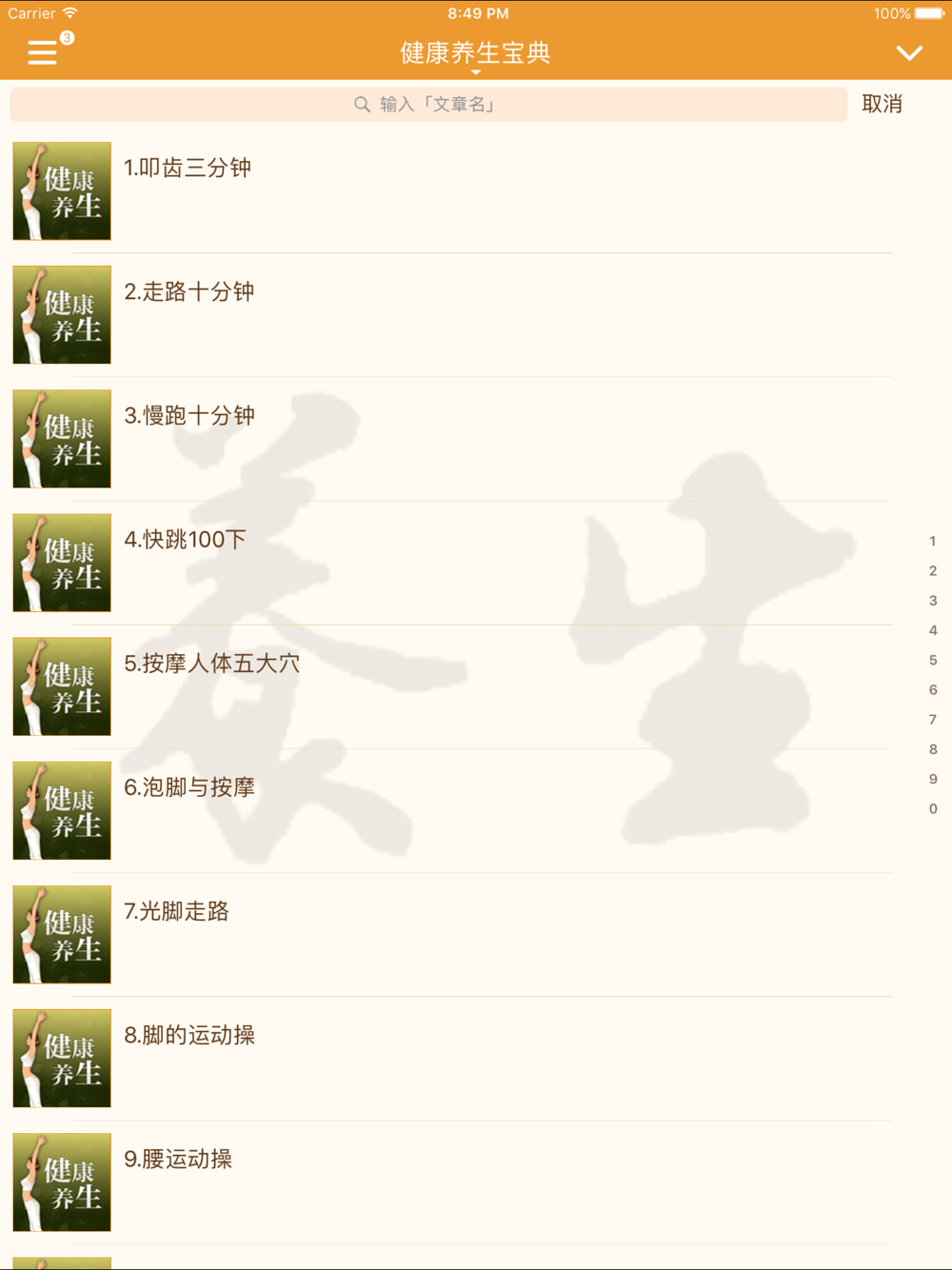This screenshot has height=1270, width=952.
Task: Jump to index section 0
Action: [933, 808]
